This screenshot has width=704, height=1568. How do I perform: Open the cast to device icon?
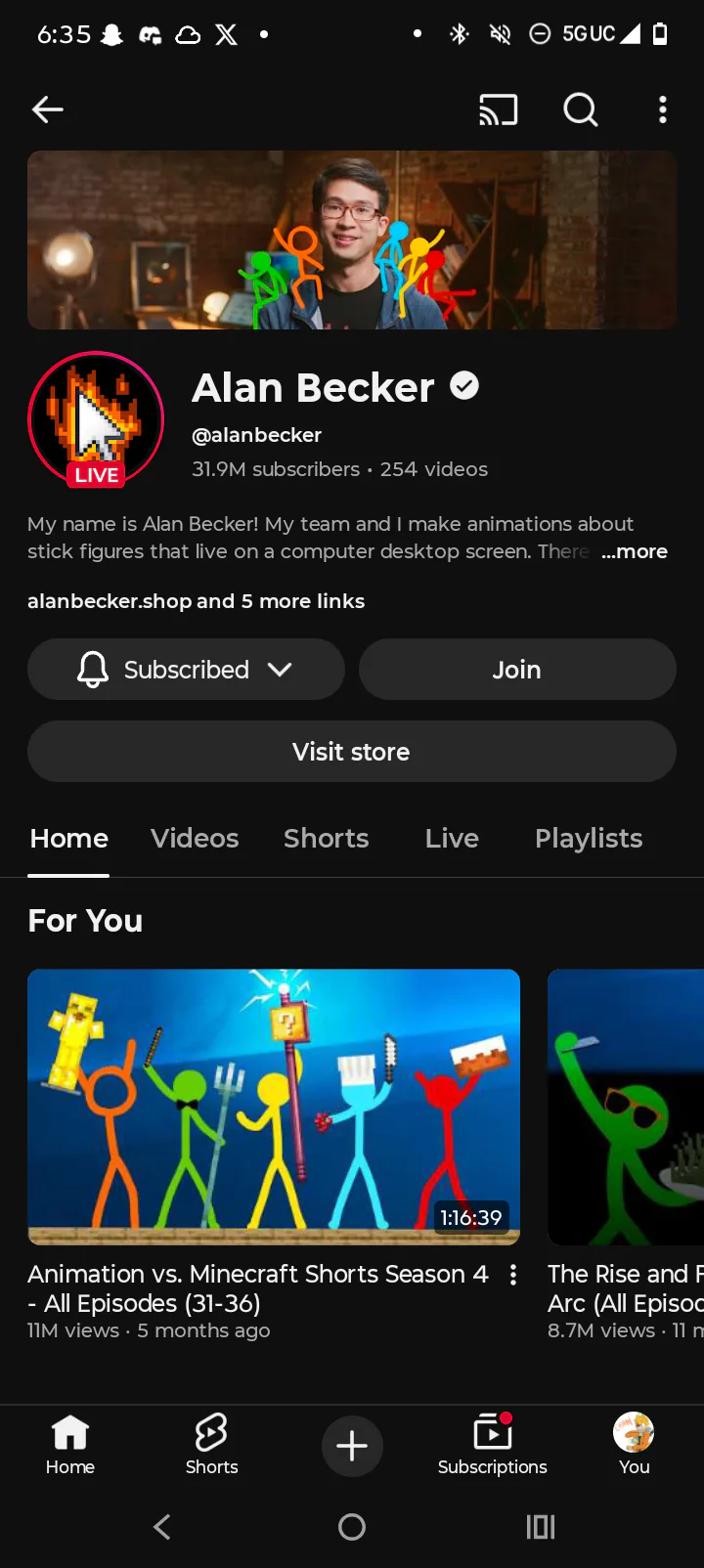[x=498, y=109]
